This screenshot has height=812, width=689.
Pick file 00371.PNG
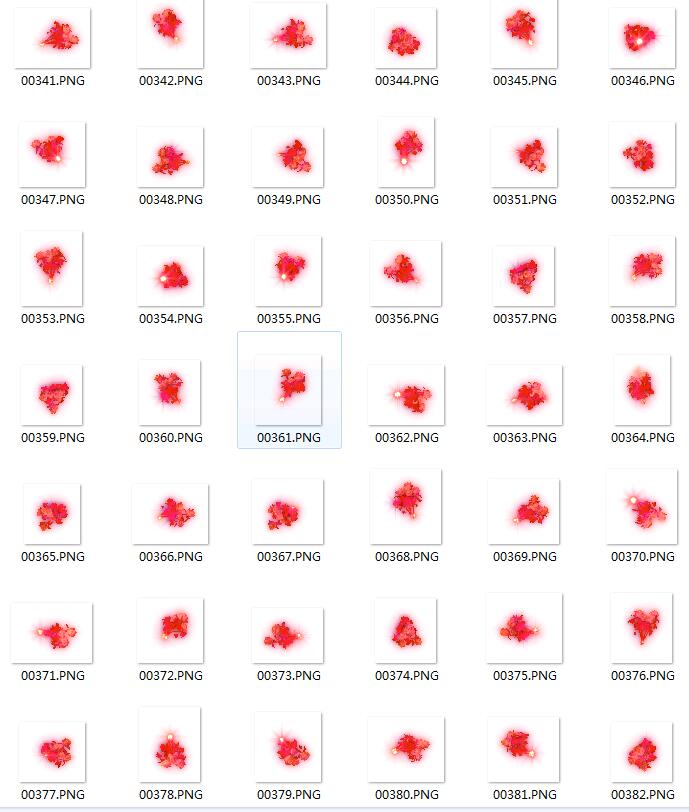[53, 632]
